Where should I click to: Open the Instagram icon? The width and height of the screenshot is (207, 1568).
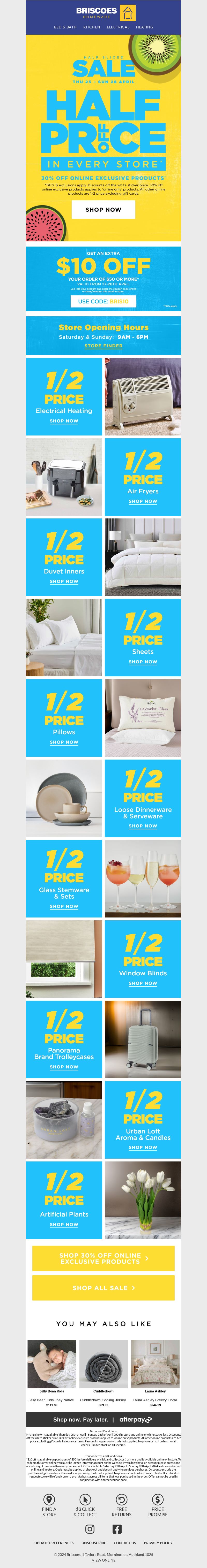click(90, 1529)
